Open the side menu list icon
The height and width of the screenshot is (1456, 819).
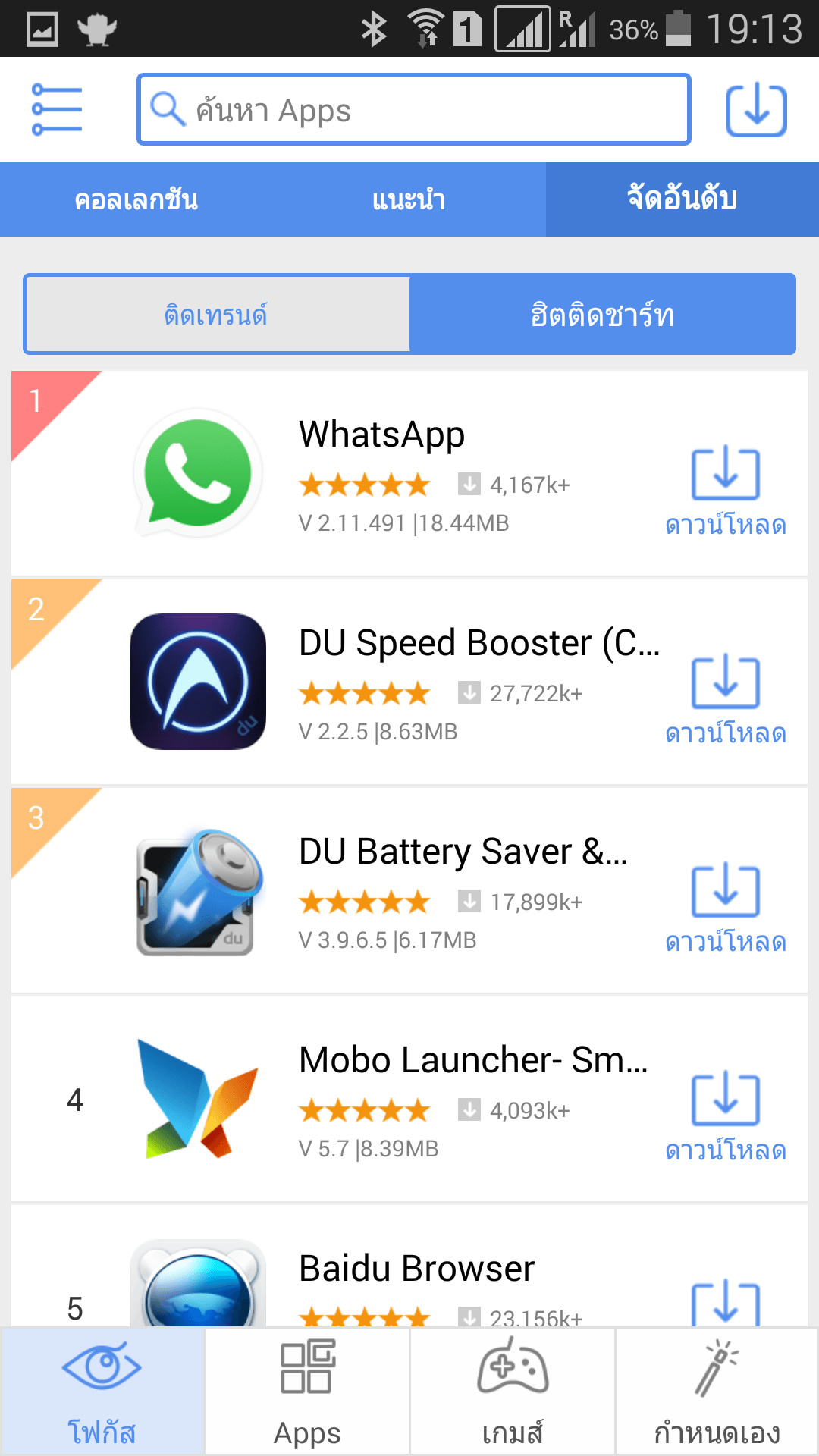pyautogui.click(x=57, y=109)
